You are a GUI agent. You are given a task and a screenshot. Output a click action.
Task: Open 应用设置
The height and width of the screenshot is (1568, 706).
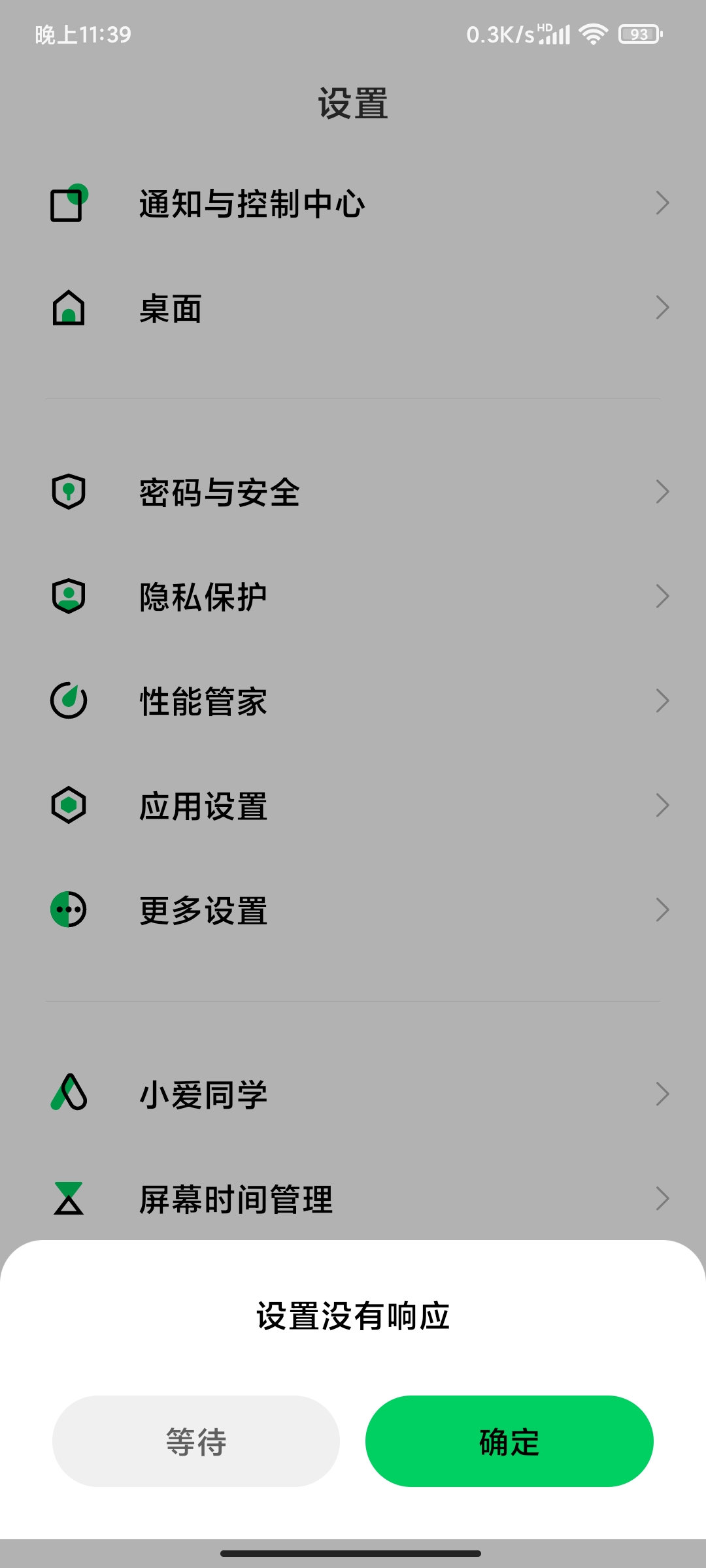pos(353,806)
